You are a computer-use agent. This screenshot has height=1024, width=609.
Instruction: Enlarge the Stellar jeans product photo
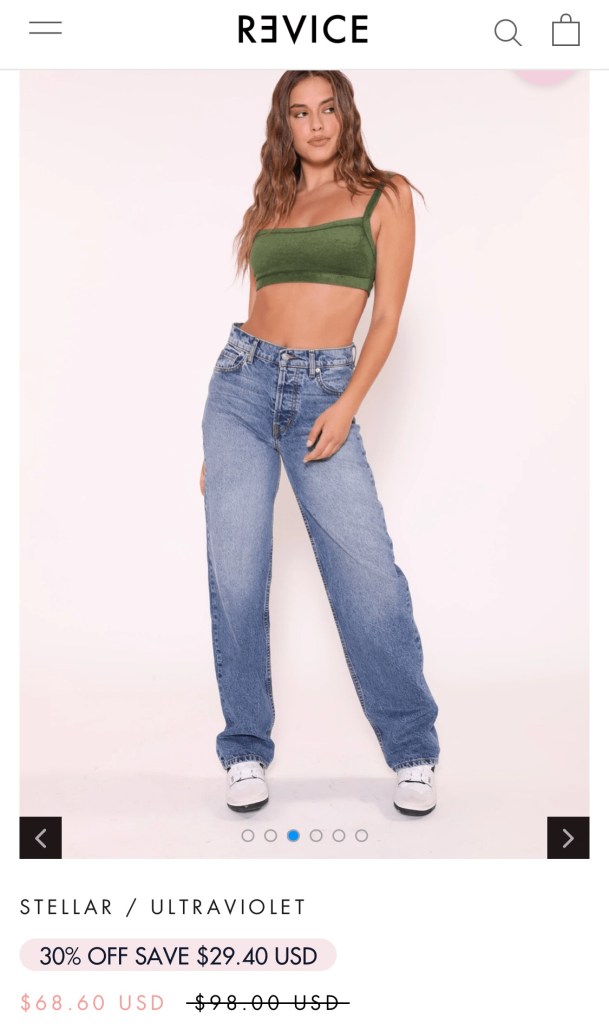[304, 450]
